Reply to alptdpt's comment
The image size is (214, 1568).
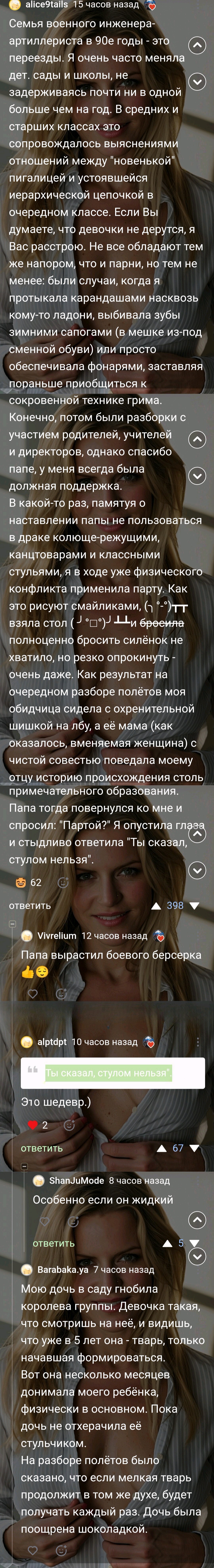tap(41, 1148)
